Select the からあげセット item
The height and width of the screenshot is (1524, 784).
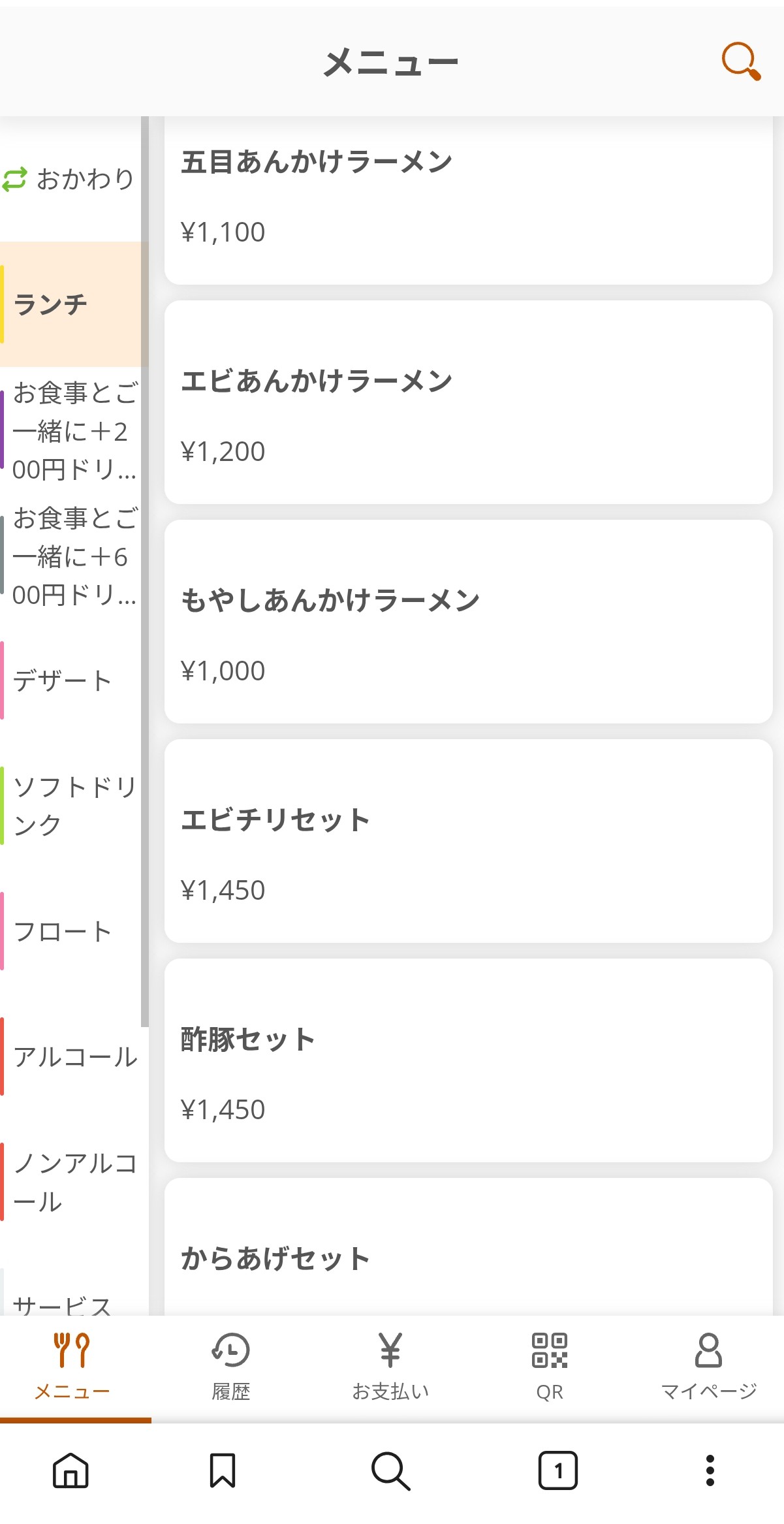click(x=468, y=1247)
